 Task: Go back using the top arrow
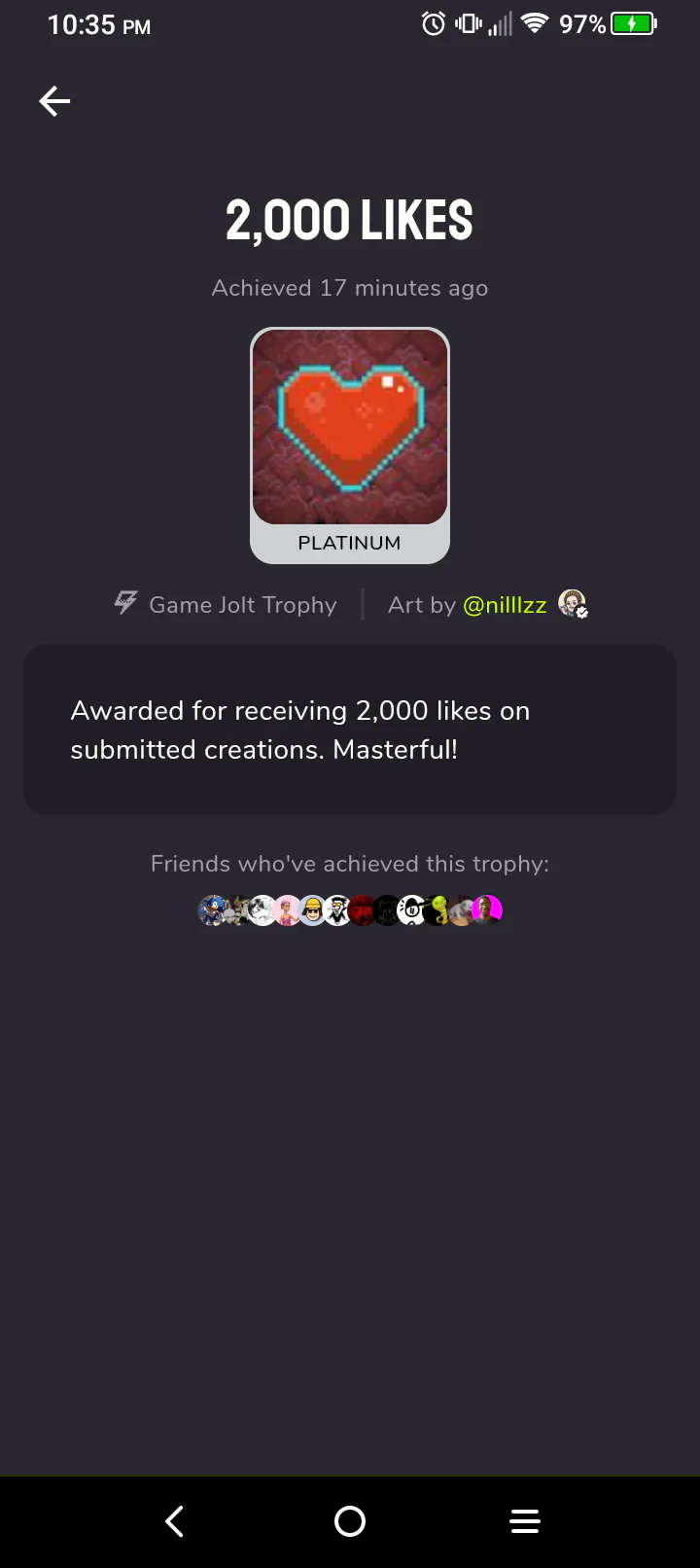[54, 101]
